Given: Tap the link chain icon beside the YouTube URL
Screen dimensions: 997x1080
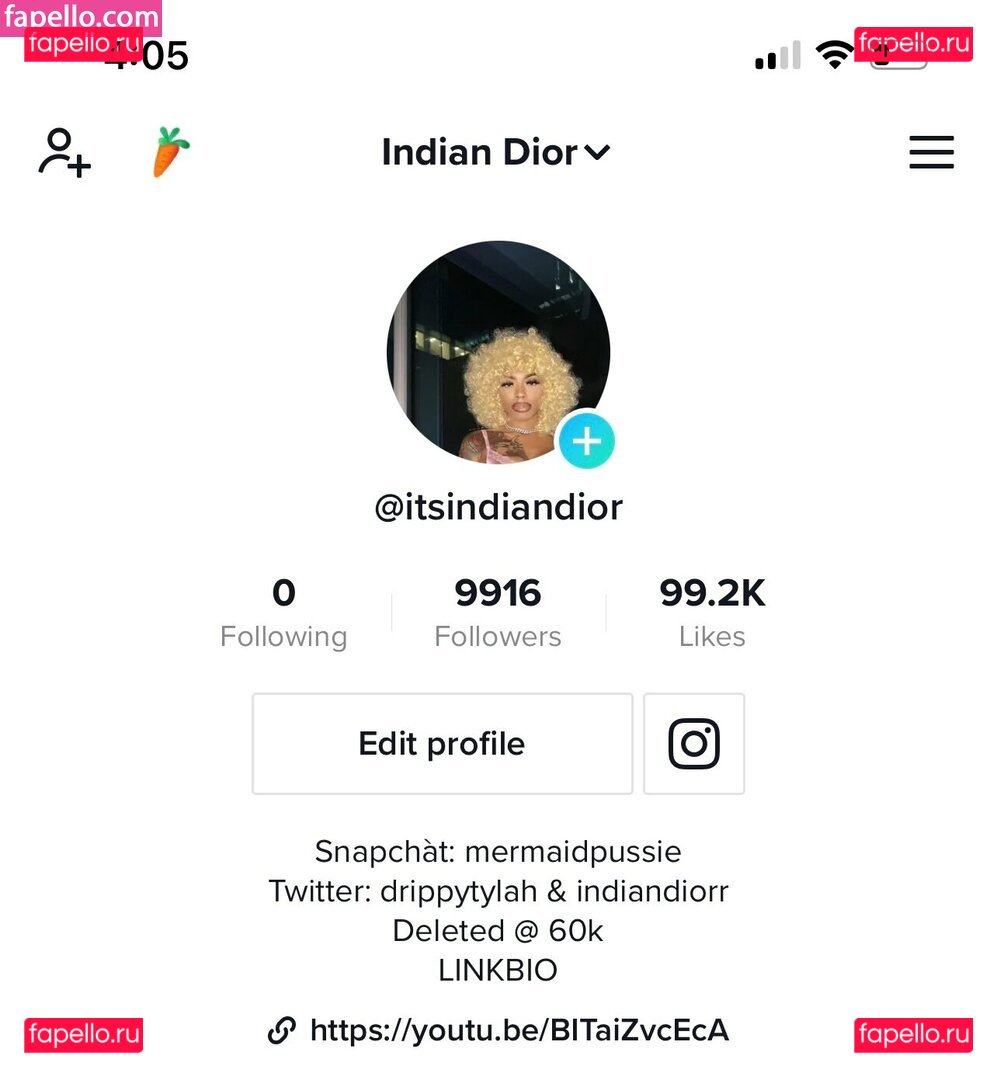Looking at the screenshot, I should [282, 1031].
